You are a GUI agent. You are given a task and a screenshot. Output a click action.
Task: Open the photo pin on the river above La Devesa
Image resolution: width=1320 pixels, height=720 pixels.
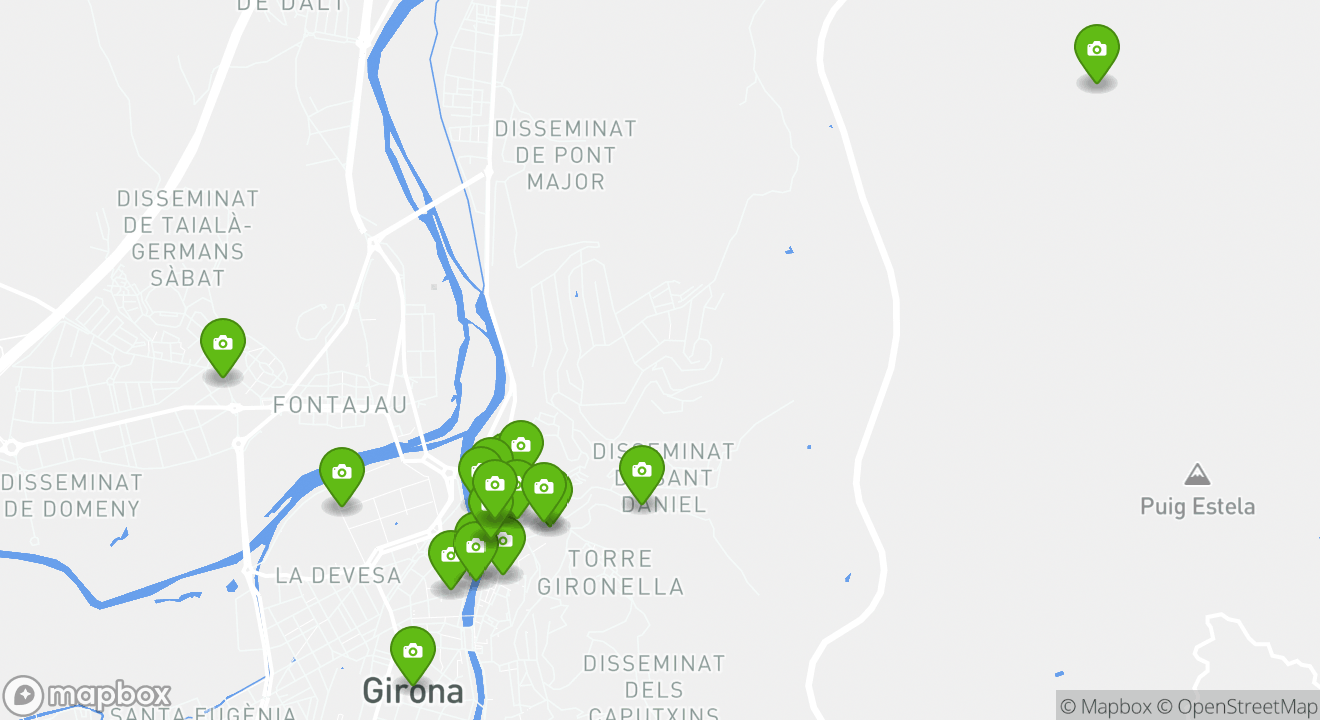point(341,473)
